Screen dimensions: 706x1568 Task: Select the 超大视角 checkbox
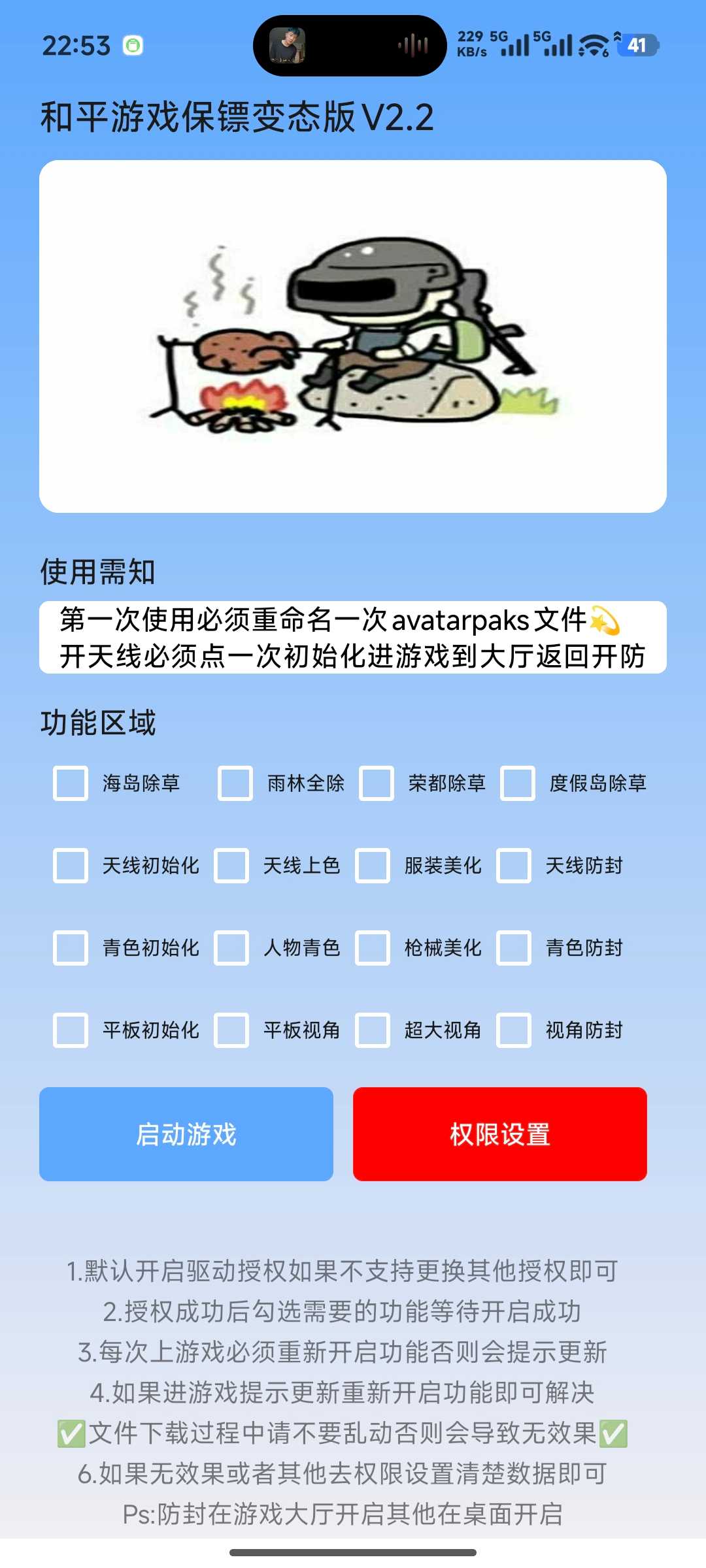[373, 1030]
